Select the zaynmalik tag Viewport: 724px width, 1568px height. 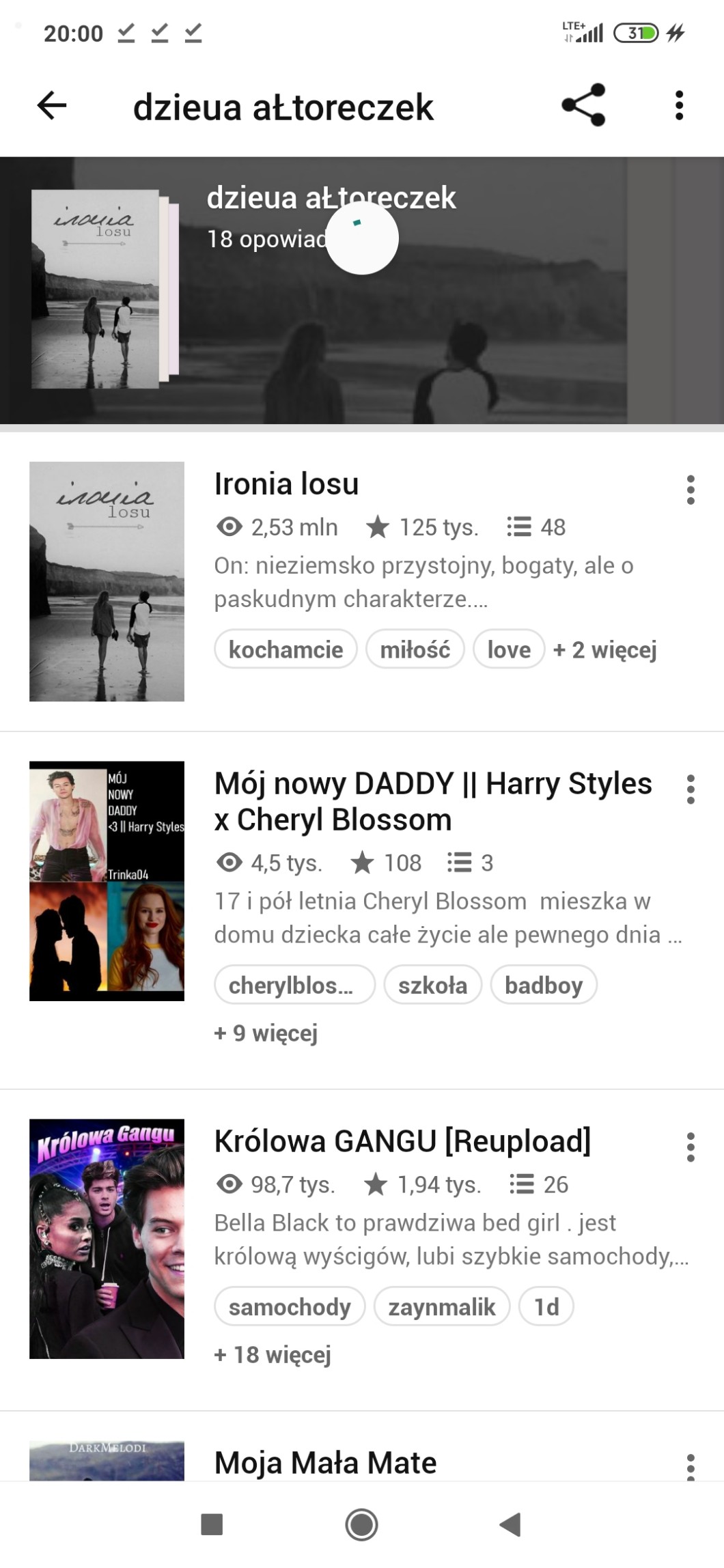[441, 1307]
